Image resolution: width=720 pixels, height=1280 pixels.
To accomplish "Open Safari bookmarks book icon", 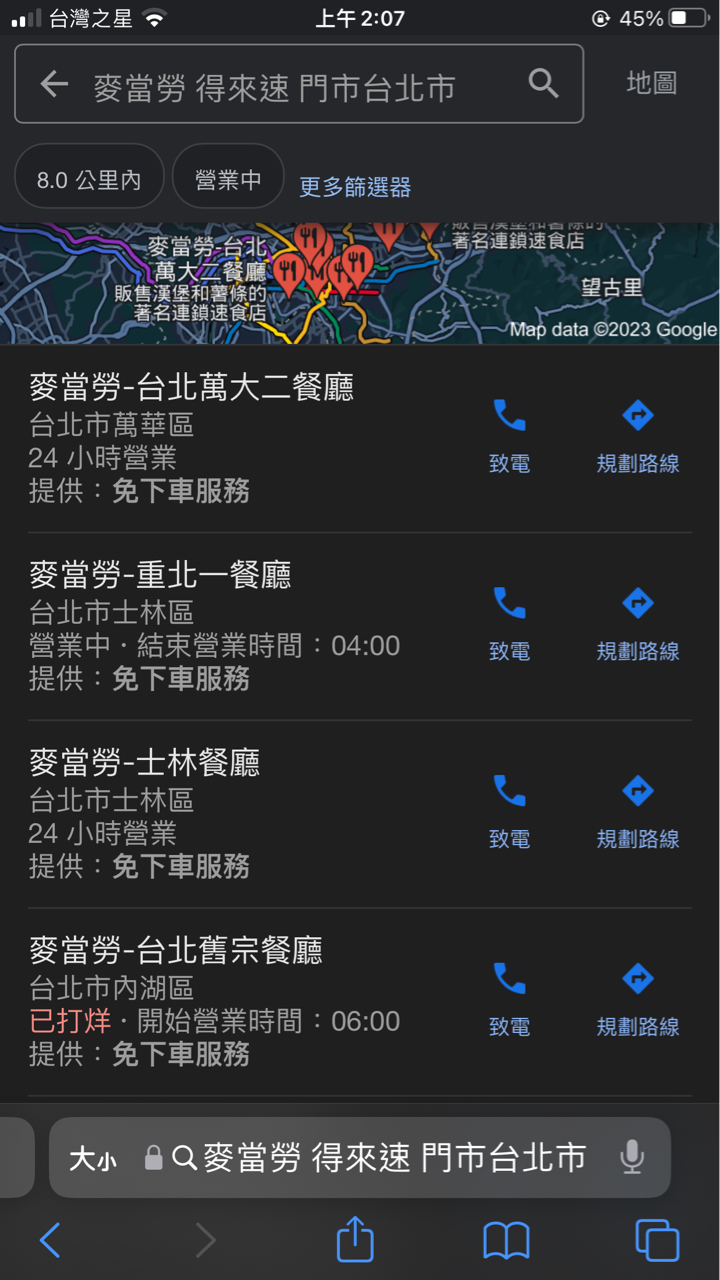I will point(506,1242).
